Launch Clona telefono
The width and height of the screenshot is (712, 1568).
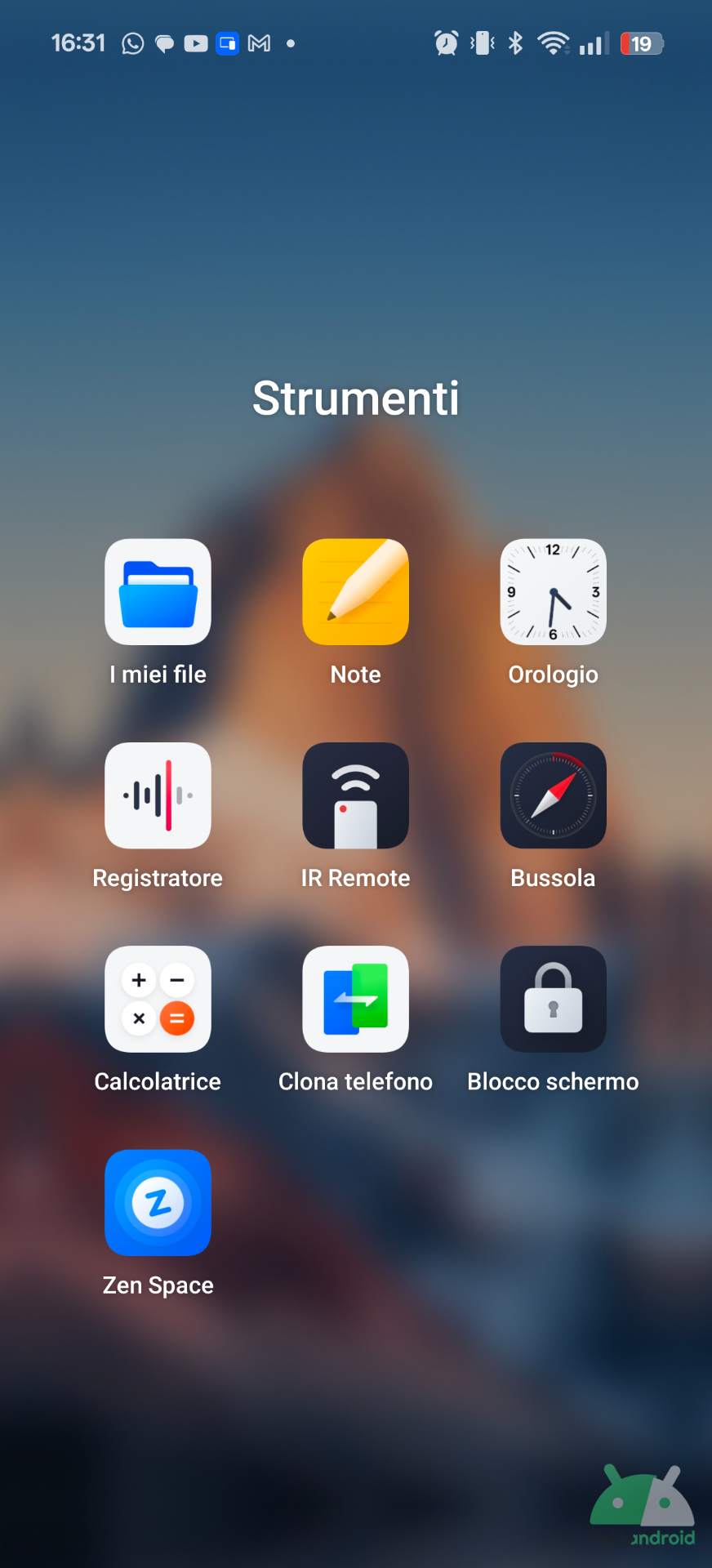point(355,999)
